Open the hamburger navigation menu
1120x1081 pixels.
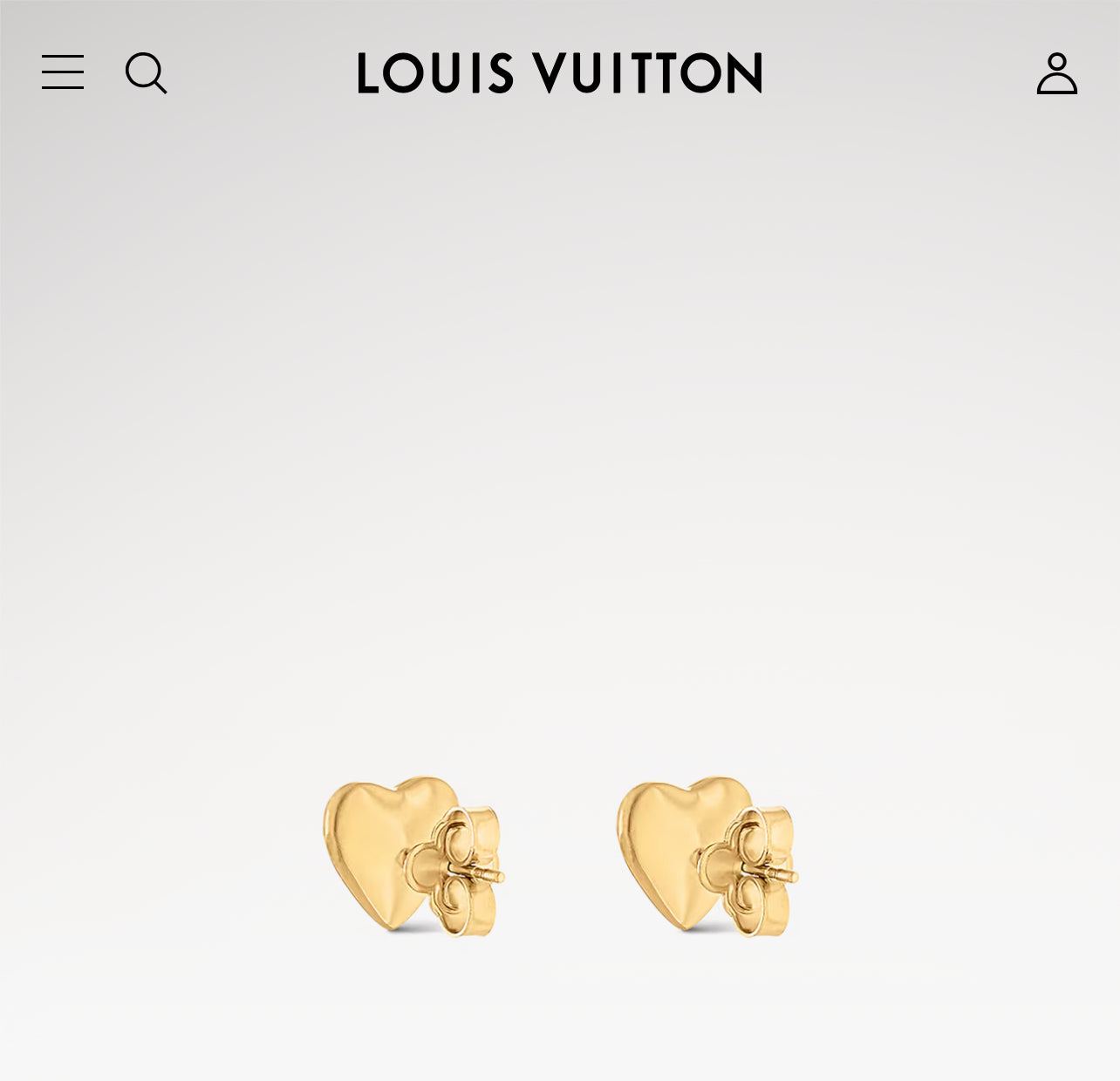63,72
